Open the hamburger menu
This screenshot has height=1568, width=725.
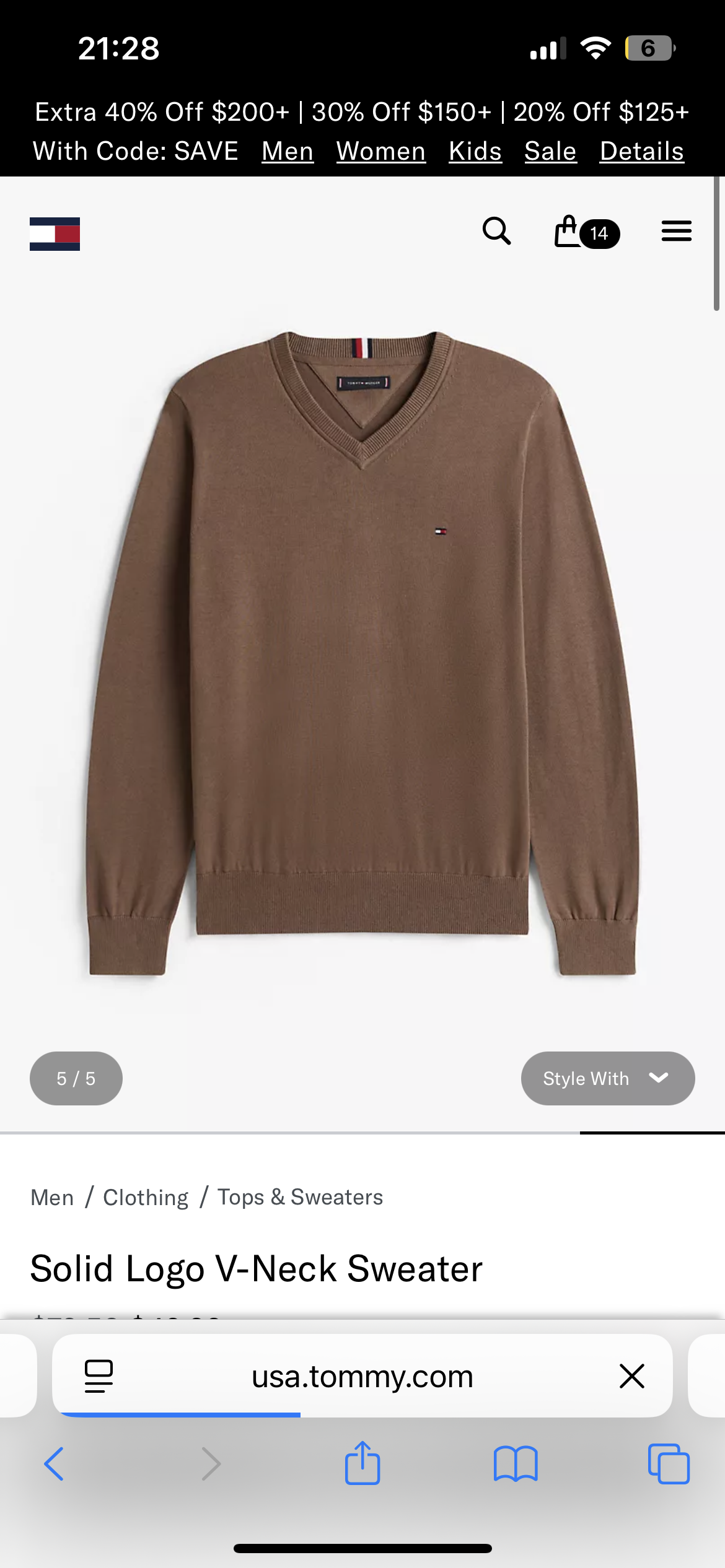(x=676, y=232)
